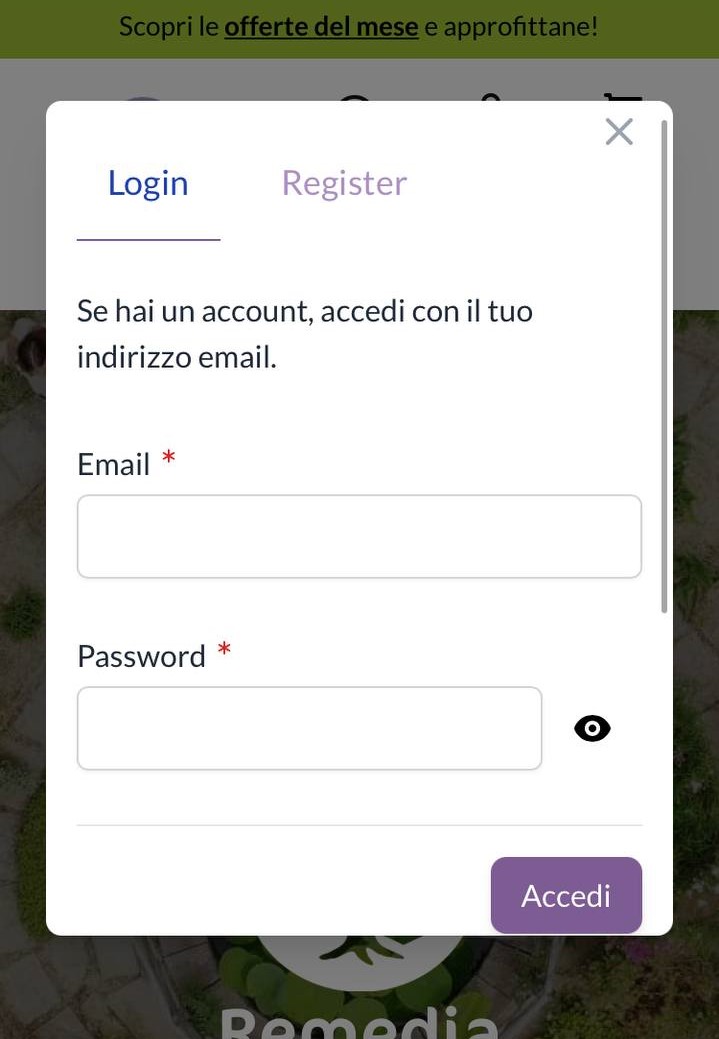This screenshot has height=1039, width=719.
Task: Tap the Accedi button to sign in
Action: [566, 895]
